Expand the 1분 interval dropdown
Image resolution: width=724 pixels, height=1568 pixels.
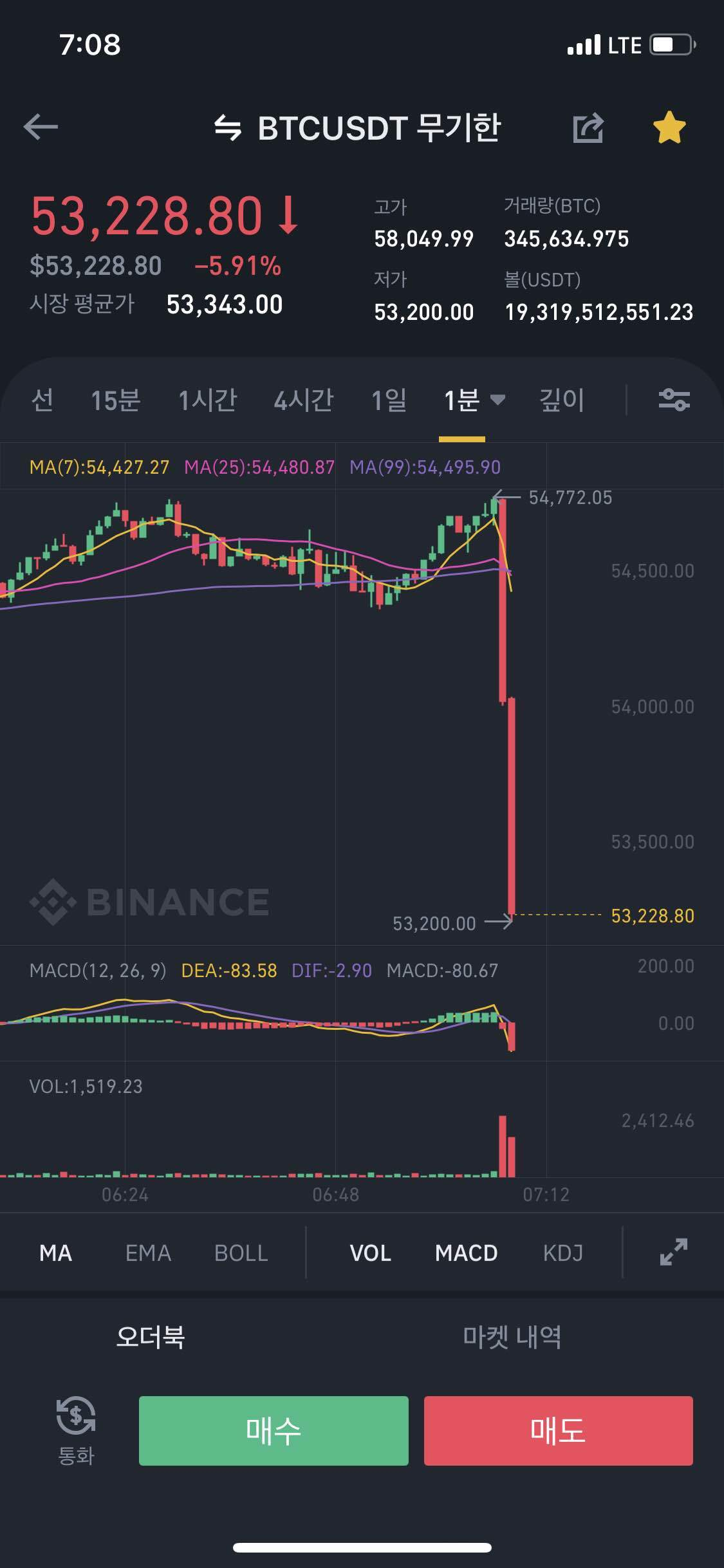474,400
